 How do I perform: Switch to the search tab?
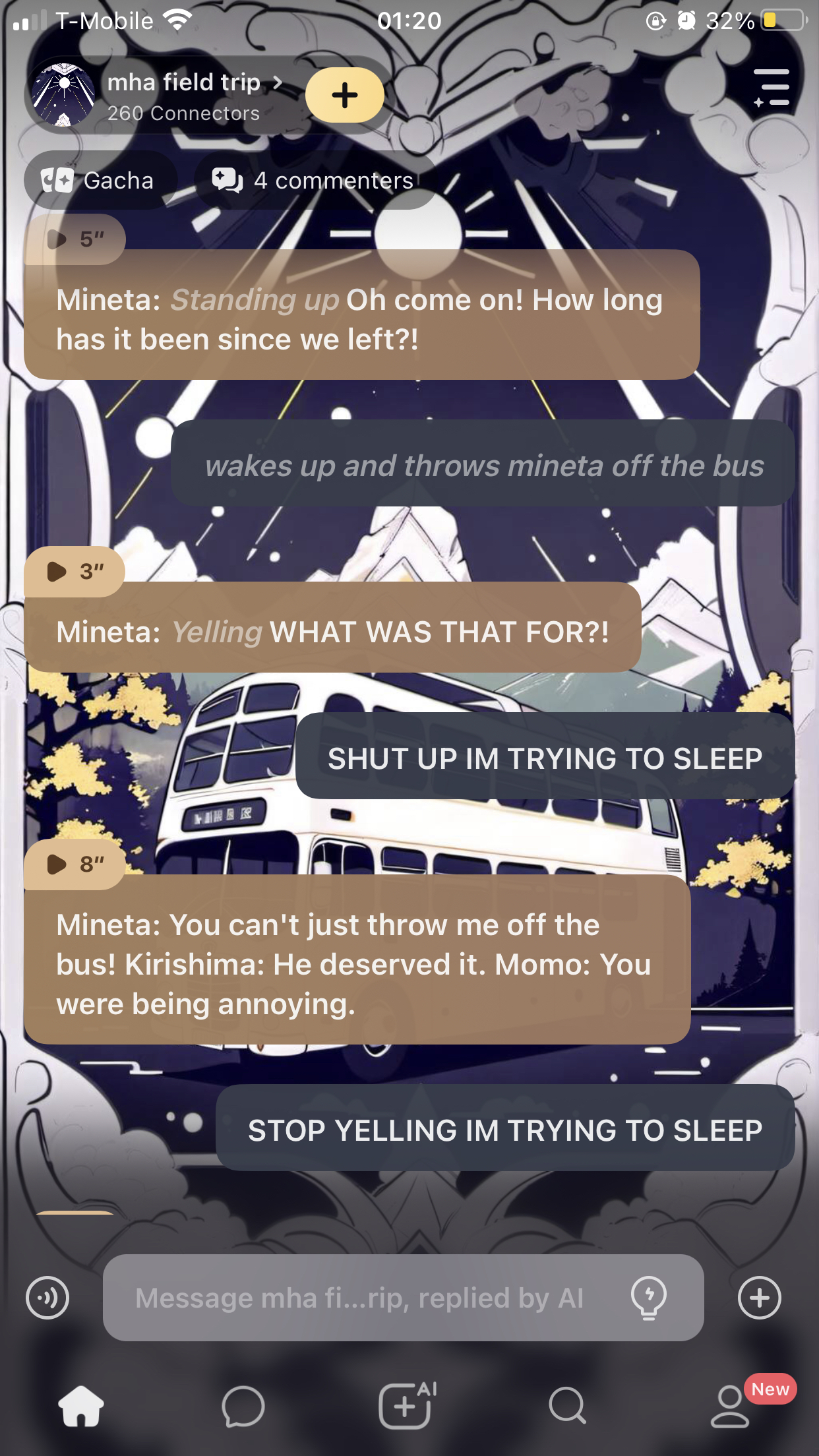coord(567,1407)
